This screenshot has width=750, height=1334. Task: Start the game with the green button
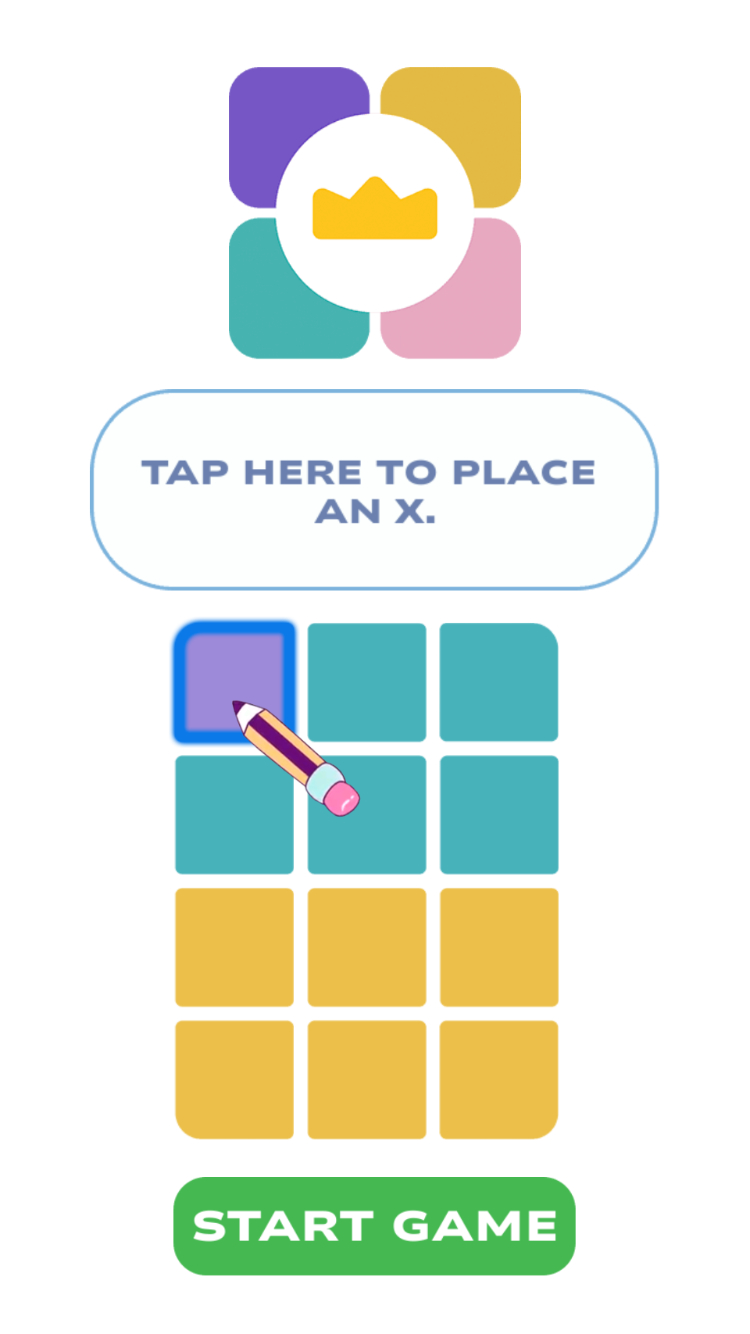[374, 1226]
